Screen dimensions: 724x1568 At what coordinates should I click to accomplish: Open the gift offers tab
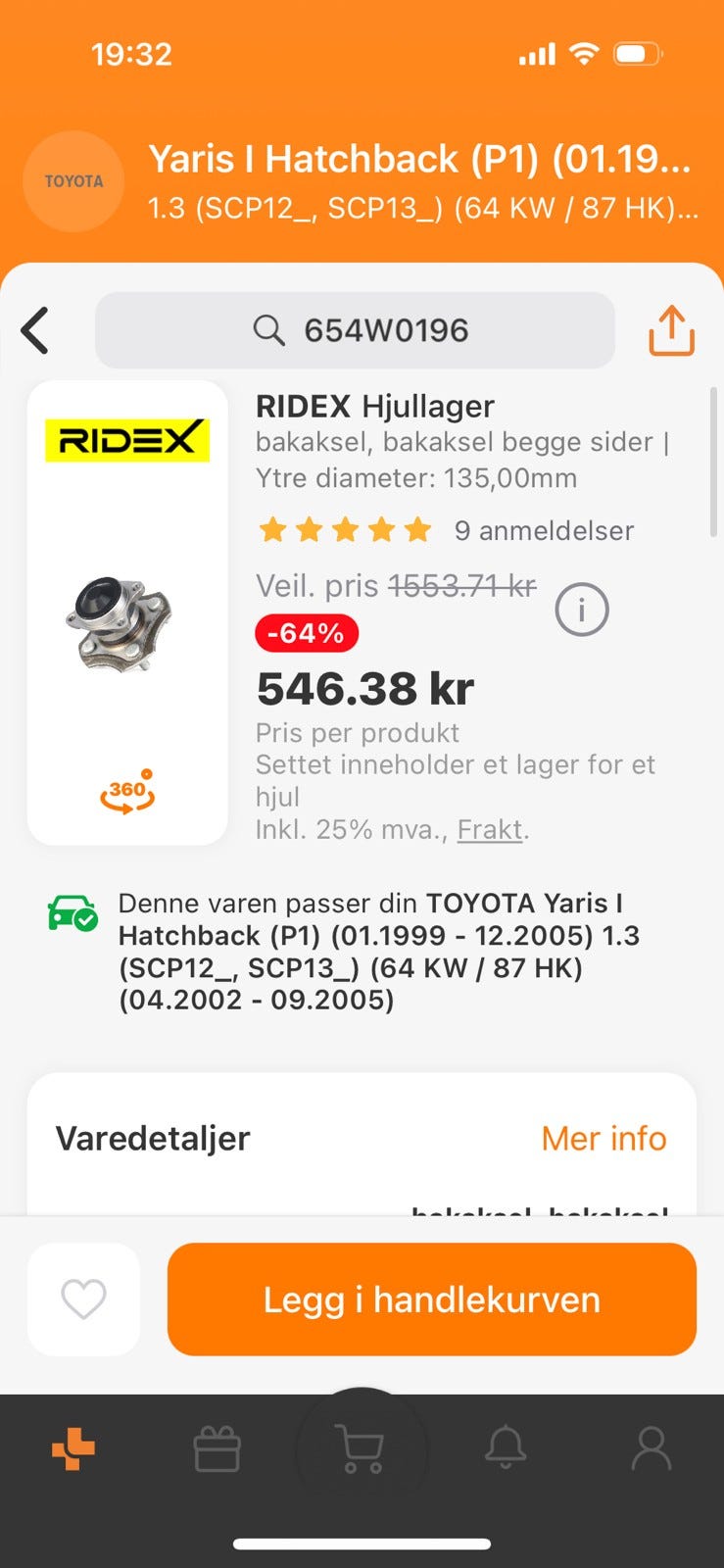217,1448
